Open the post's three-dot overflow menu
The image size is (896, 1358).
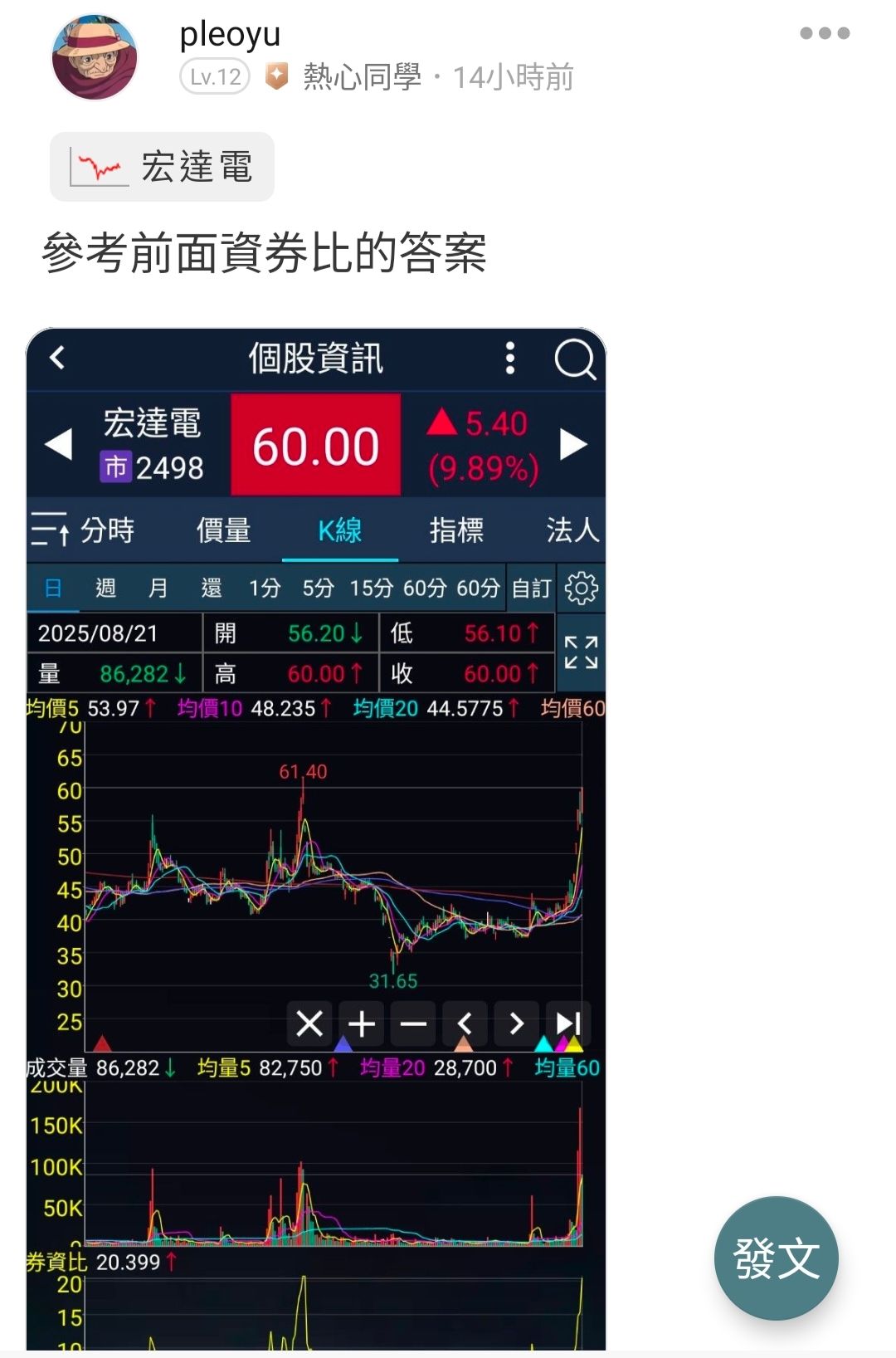824,34
